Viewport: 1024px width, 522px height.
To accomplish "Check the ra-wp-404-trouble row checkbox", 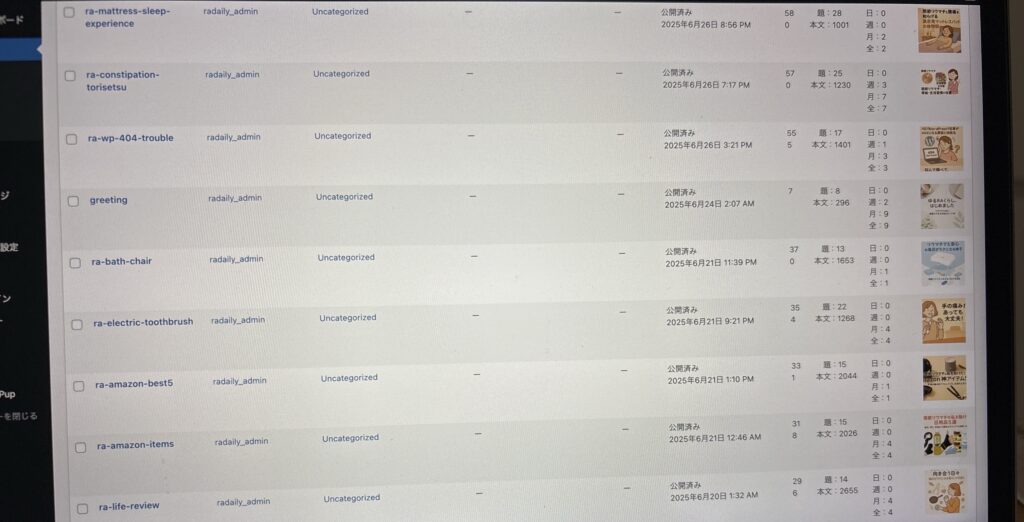I will tap(72, 139).
